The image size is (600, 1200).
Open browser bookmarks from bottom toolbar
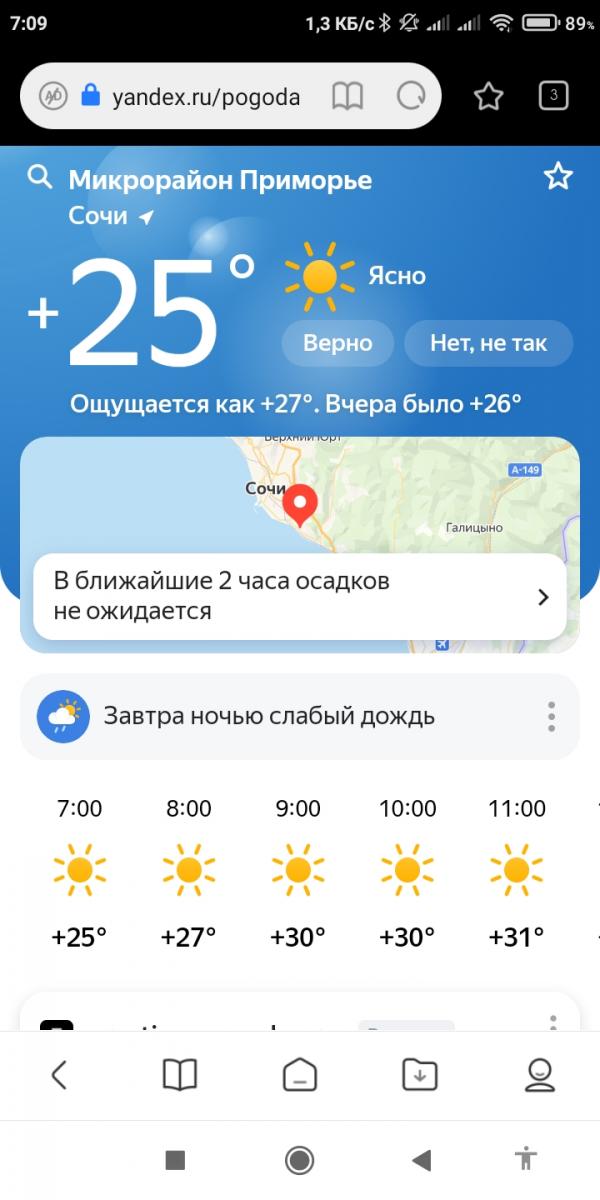coord(180,1075)
